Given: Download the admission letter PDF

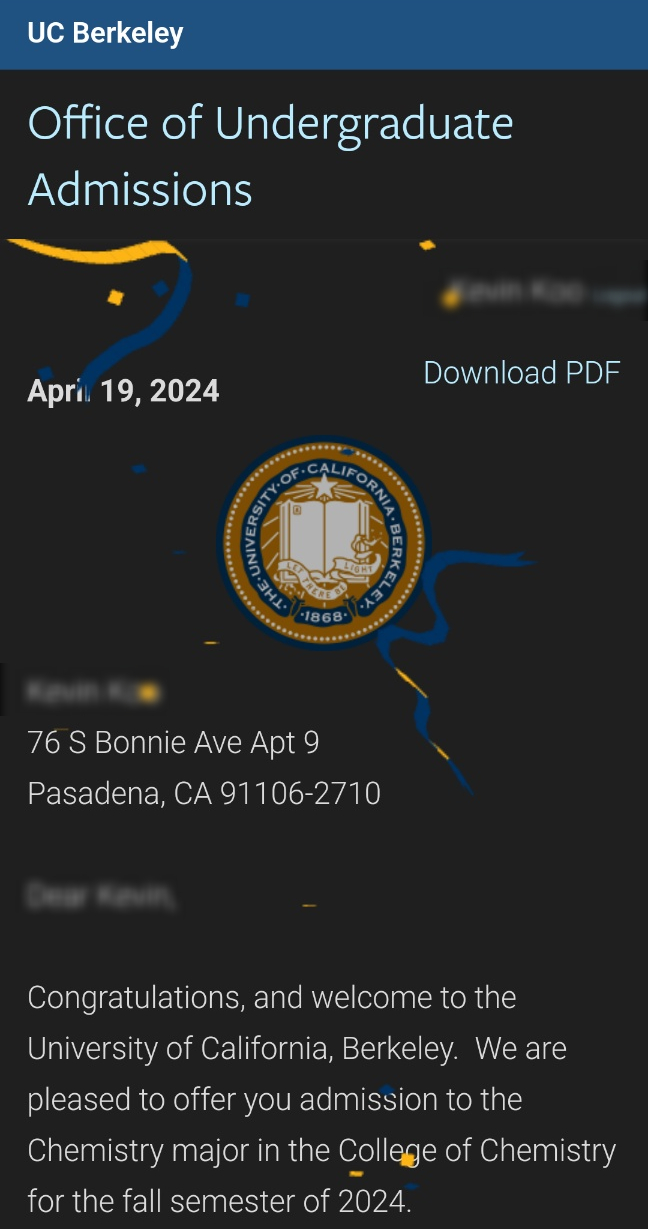Looking at the screenshot, I should tap(521, 373).
